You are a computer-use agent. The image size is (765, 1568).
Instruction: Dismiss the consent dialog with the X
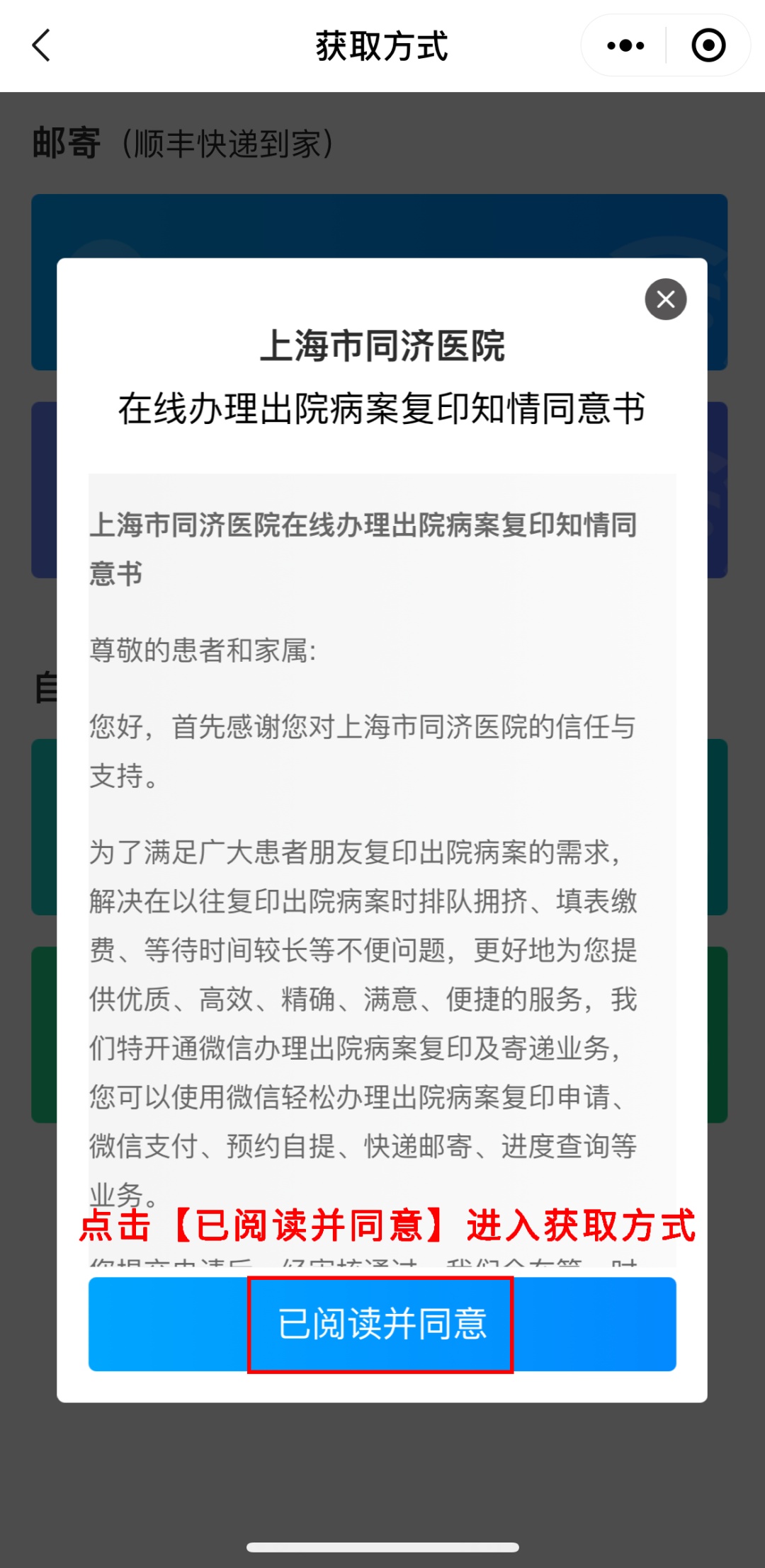click(665, 299)
